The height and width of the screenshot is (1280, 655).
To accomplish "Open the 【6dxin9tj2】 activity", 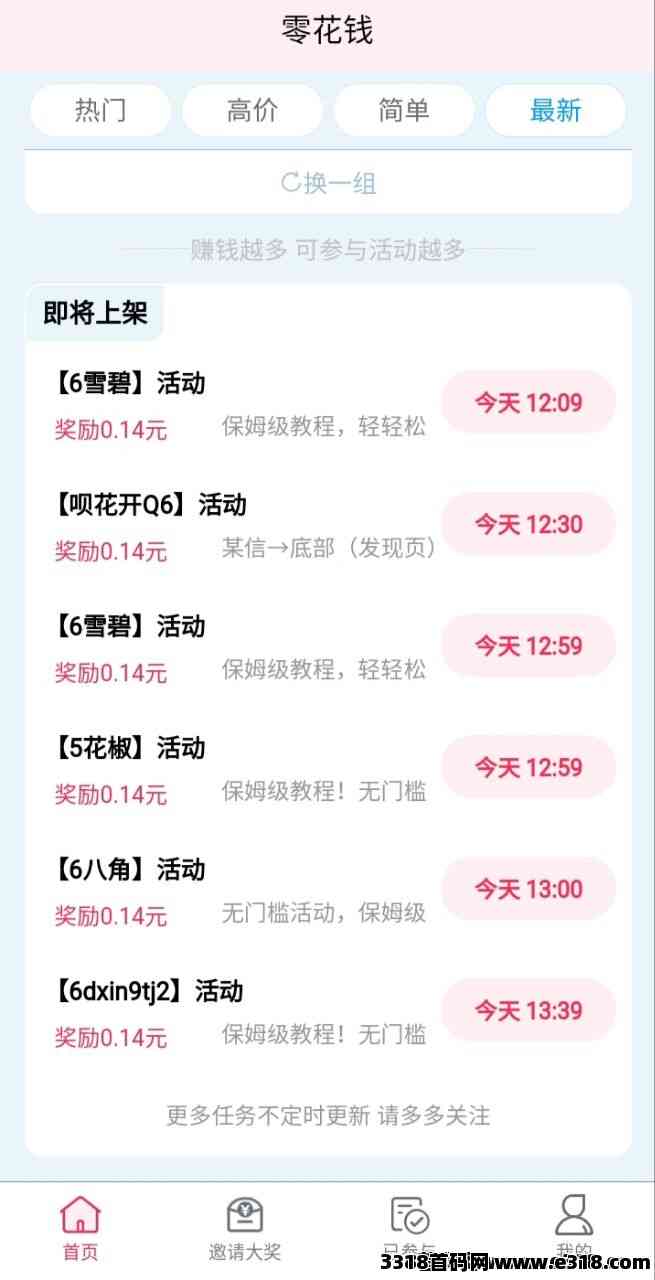I will (328, 1011).
